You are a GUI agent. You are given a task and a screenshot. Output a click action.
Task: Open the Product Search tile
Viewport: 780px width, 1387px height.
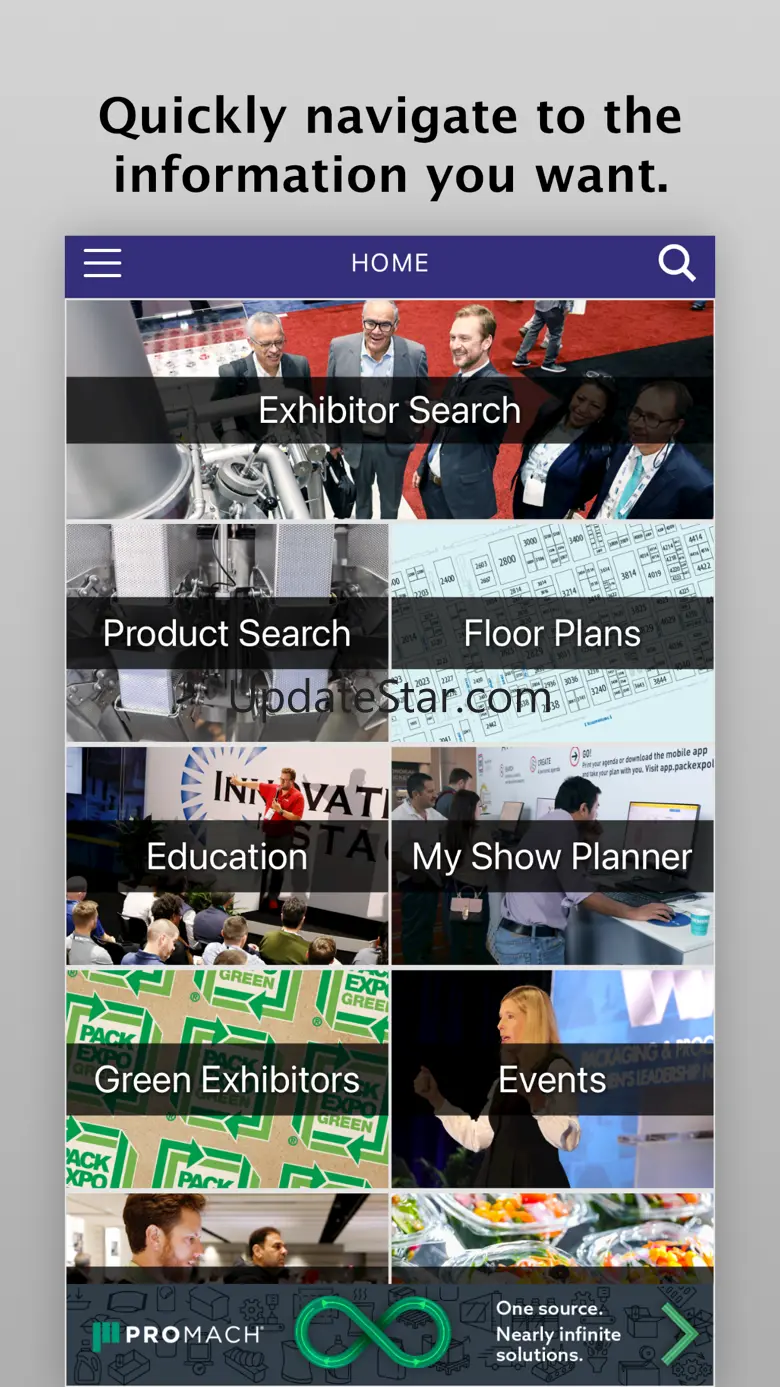coord(227,632)
